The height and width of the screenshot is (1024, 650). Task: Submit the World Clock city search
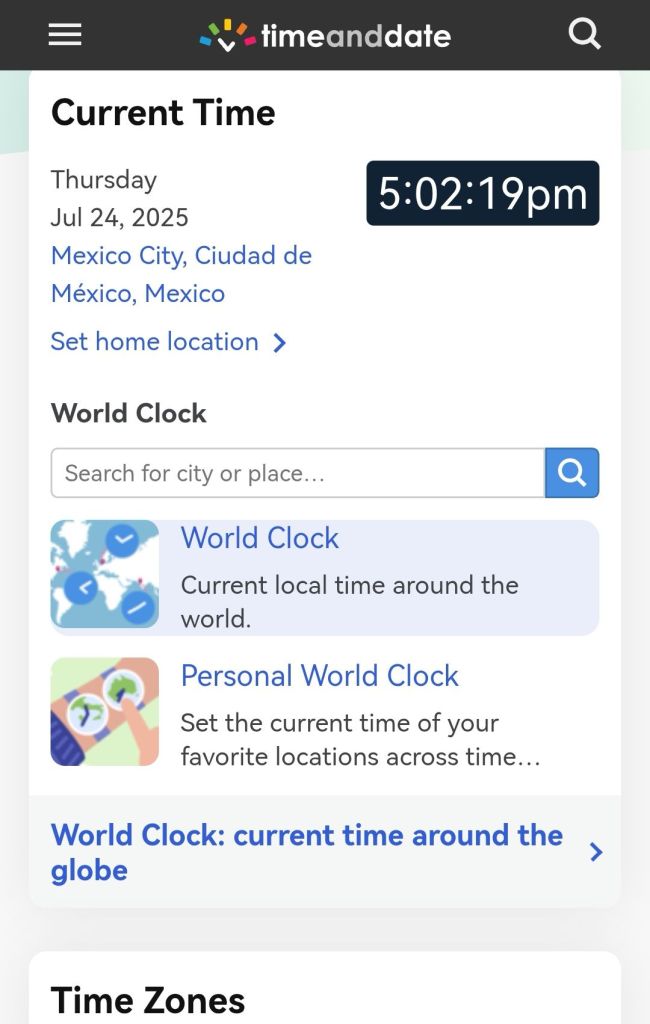[572, 473]
